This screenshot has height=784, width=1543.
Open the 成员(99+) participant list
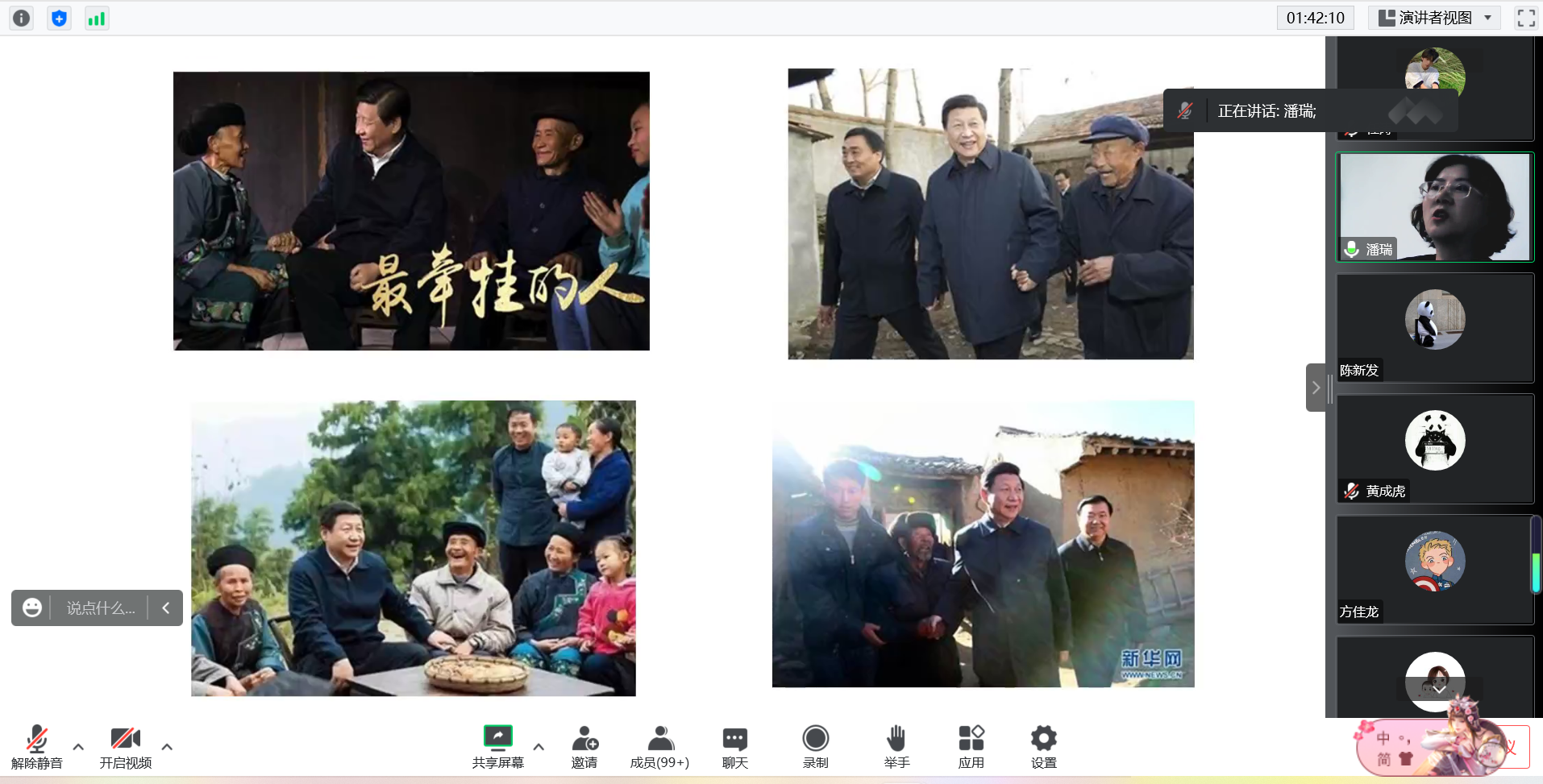(x=659, y=746)
